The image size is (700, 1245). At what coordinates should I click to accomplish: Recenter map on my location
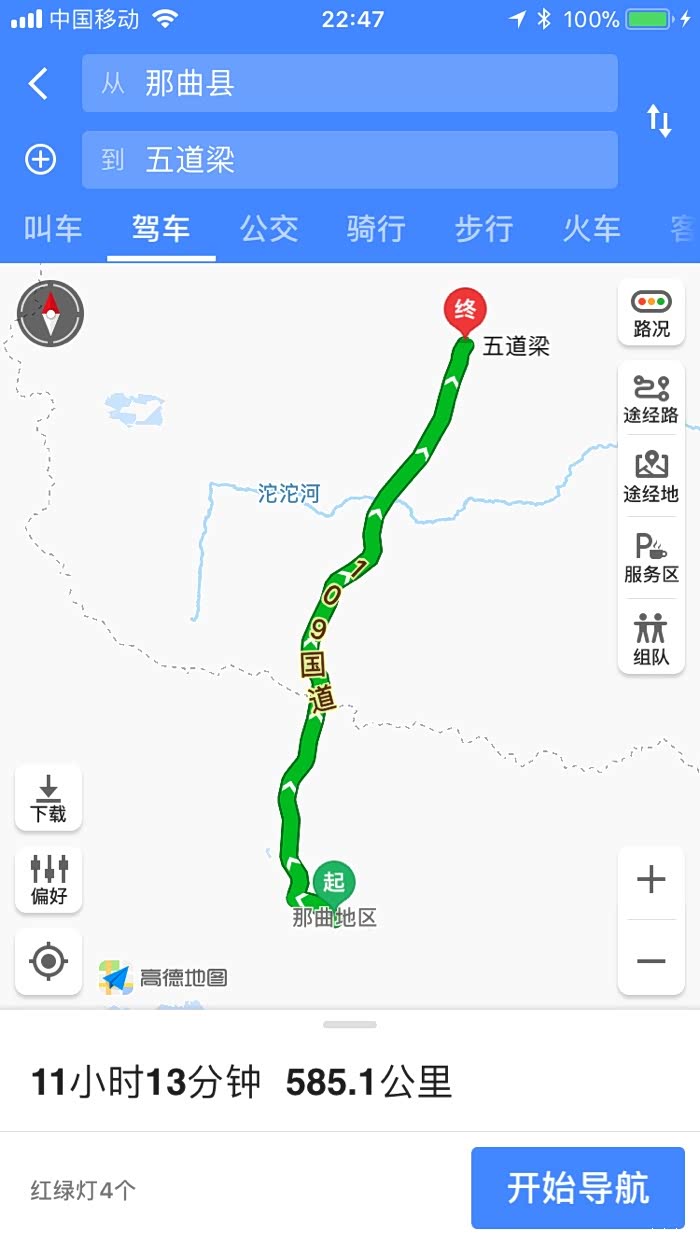(48, 962)
